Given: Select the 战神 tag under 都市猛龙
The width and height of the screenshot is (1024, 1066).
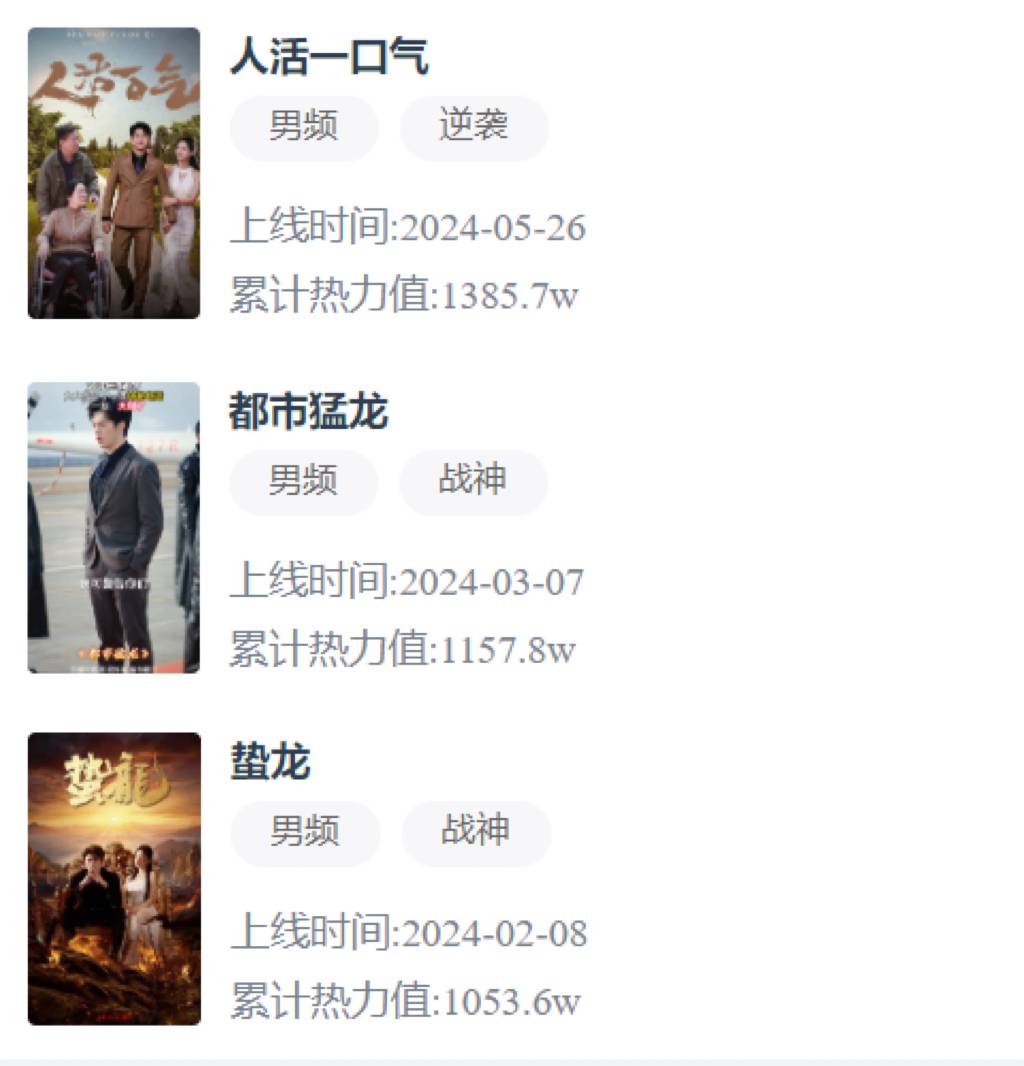Looking at the screenshot, I should click(x=473, y=481).
